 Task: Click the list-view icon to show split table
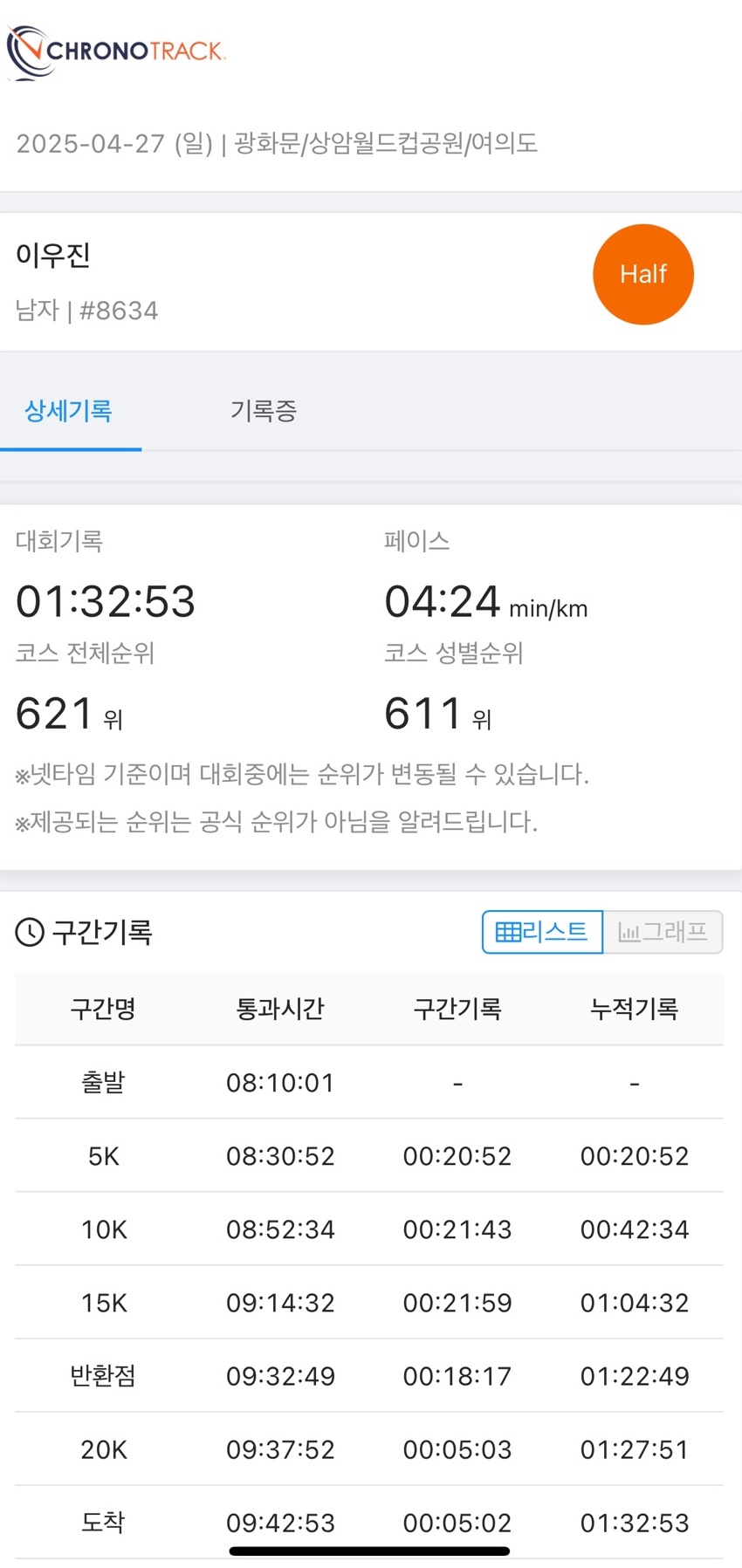click(541, 932)
